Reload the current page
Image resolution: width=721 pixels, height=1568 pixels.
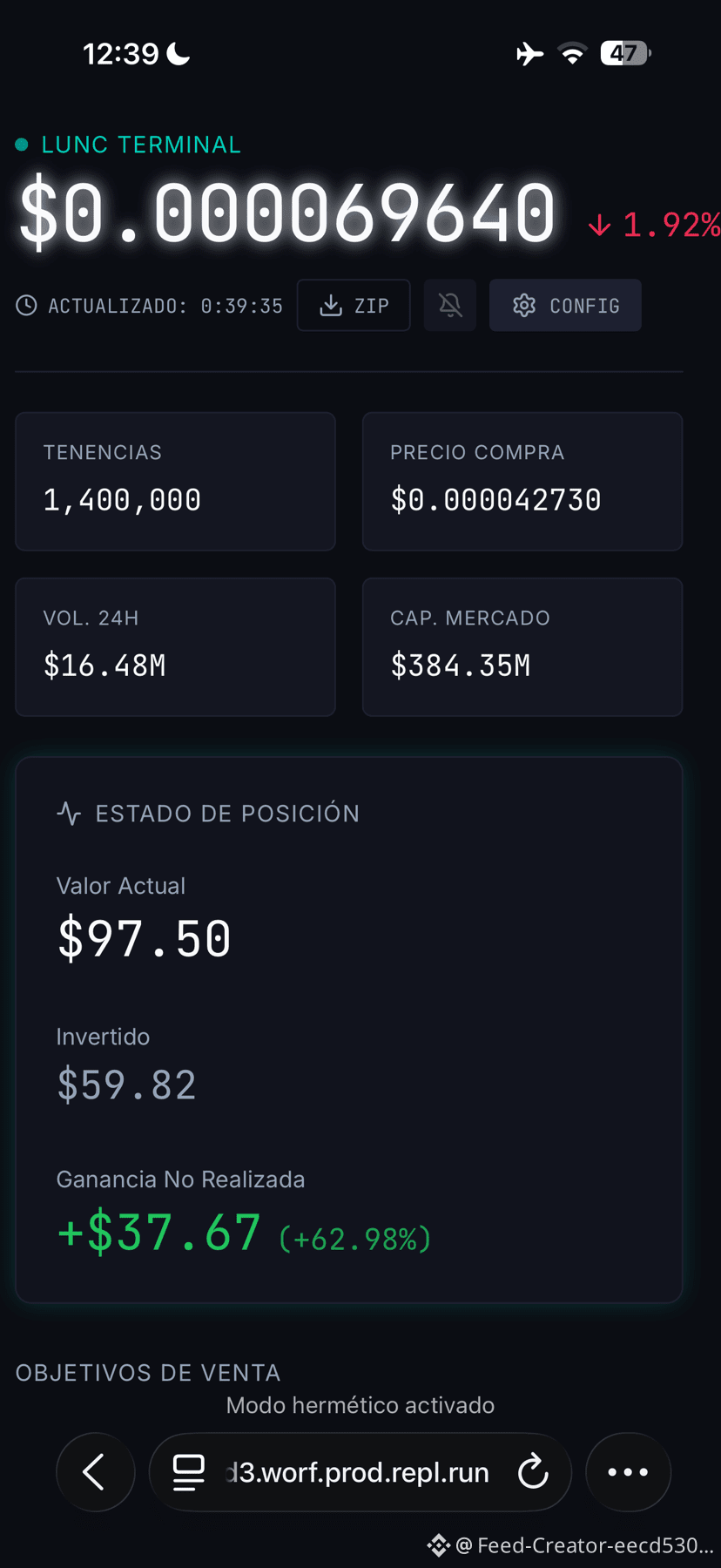(x=533, y=1472)
